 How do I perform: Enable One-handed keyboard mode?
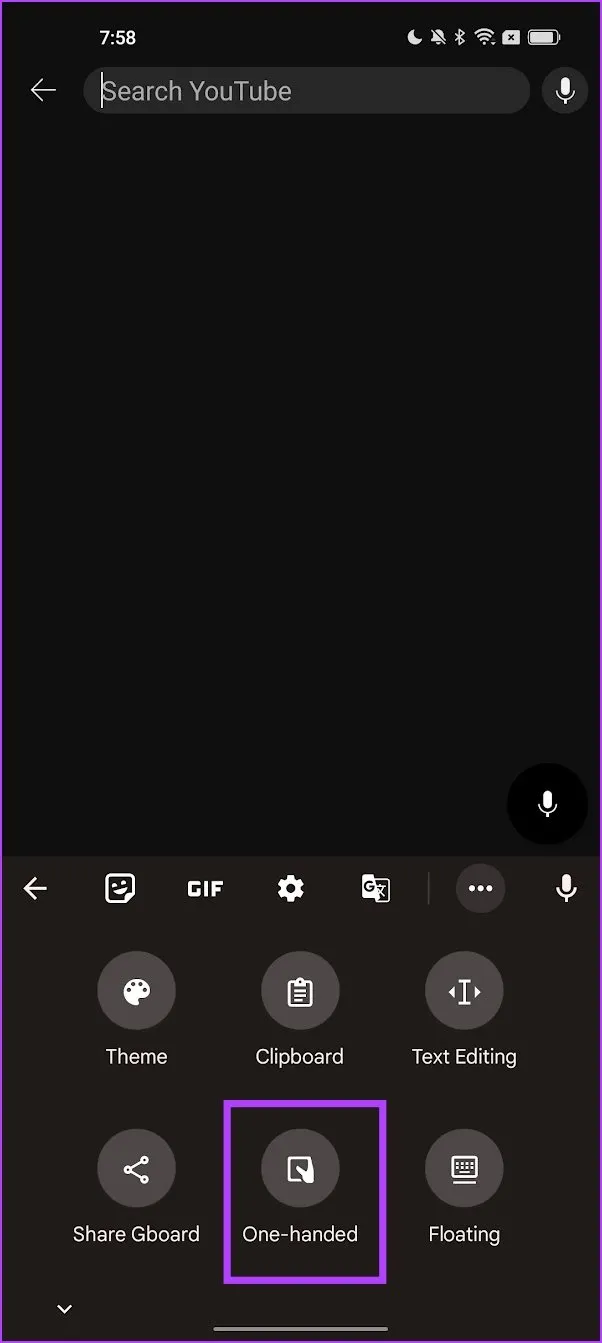coord(300,1169)
